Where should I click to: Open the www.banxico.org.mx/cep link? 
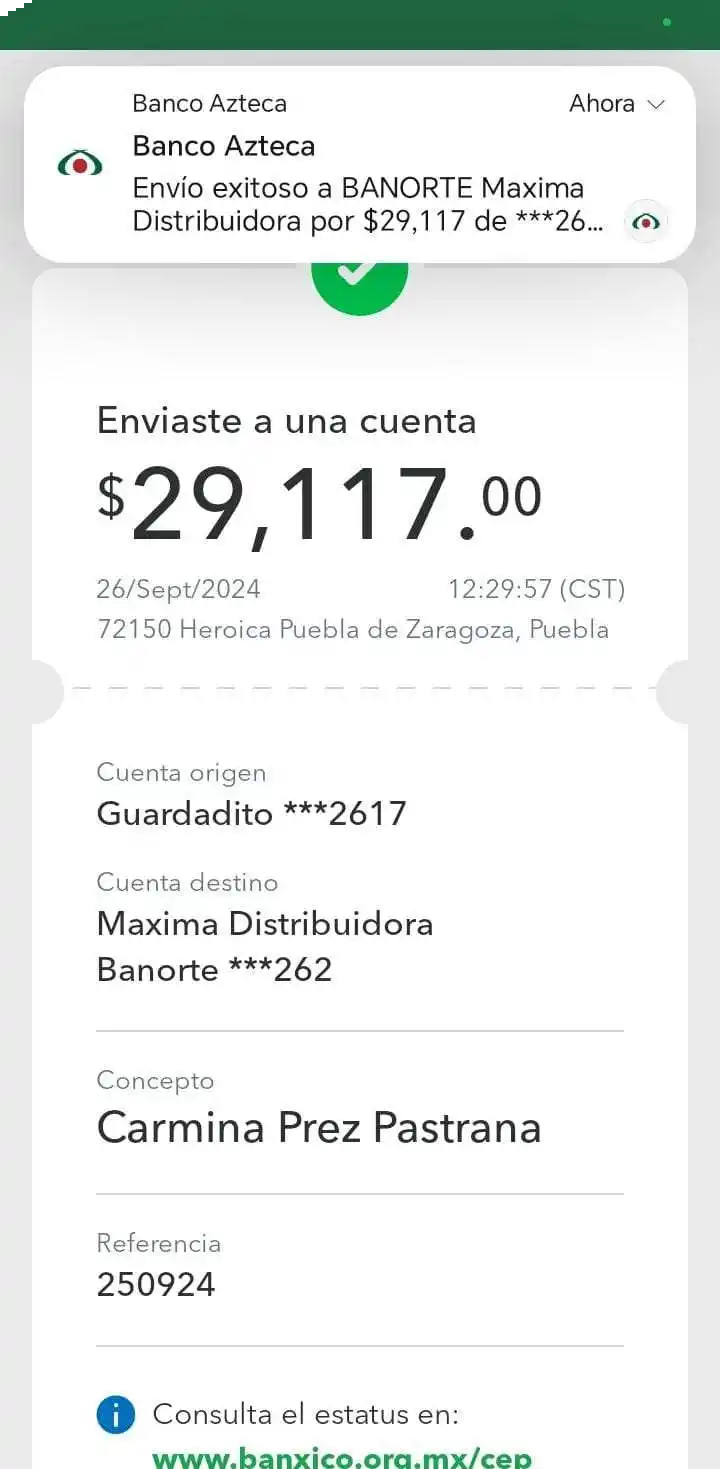pyautogui.click(x=342, y=1457)
